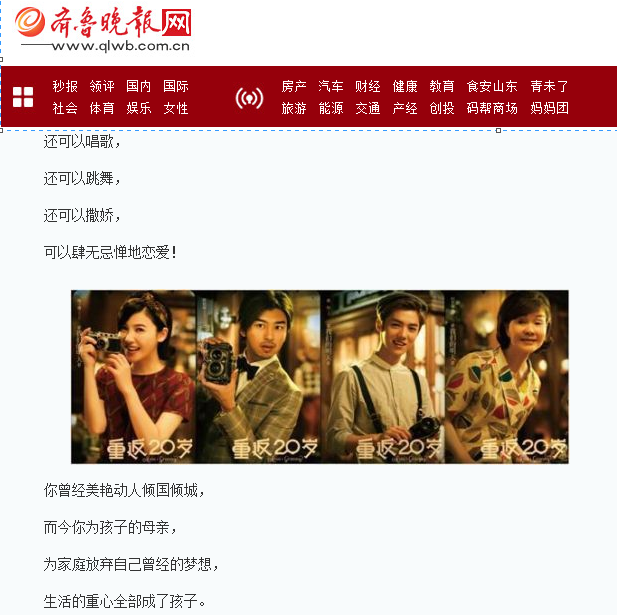Open the 码帮商场 link
Screen dimensions: 617x615
(x=492, y=108)
